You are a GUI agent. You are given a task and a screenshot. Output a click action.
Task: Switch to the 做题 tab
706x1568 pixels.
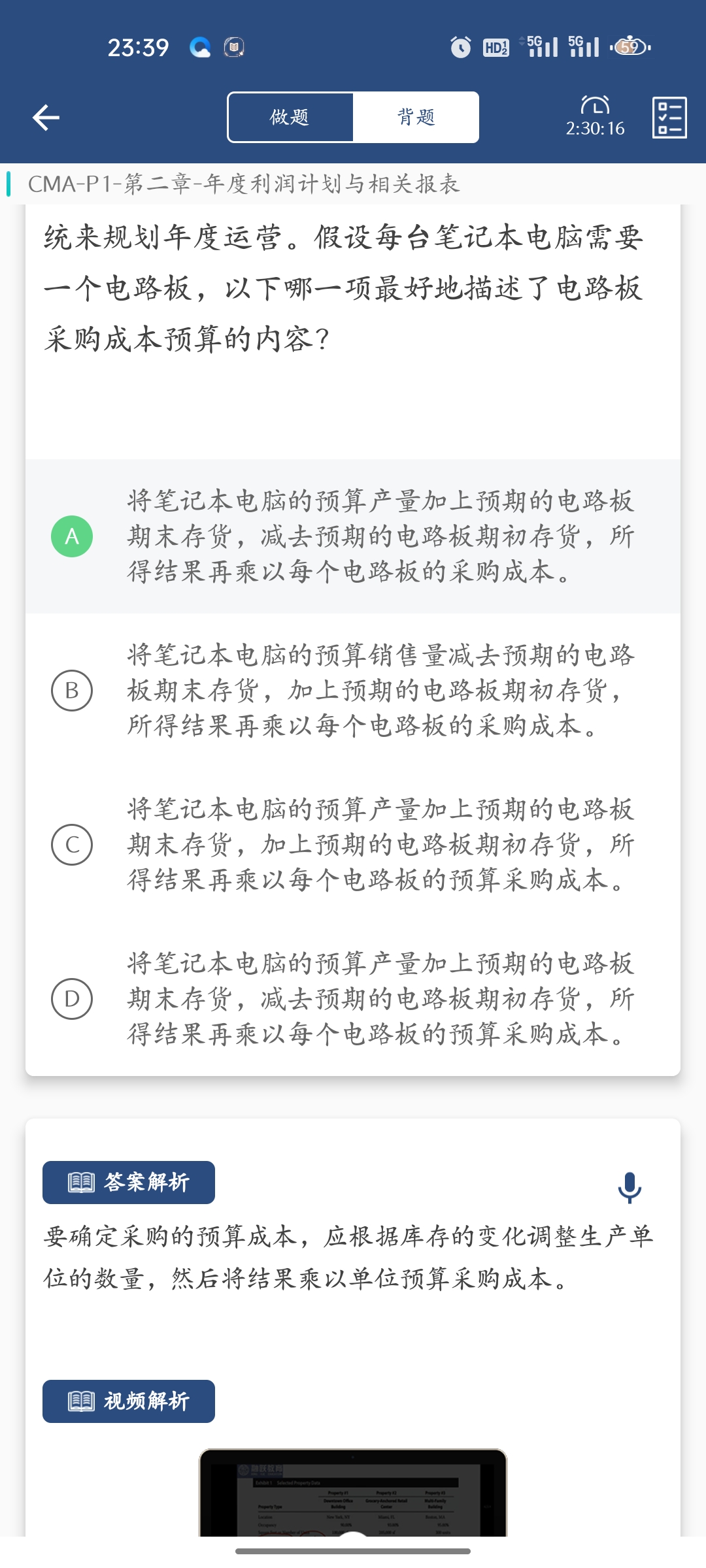click(x=290, y=118)
